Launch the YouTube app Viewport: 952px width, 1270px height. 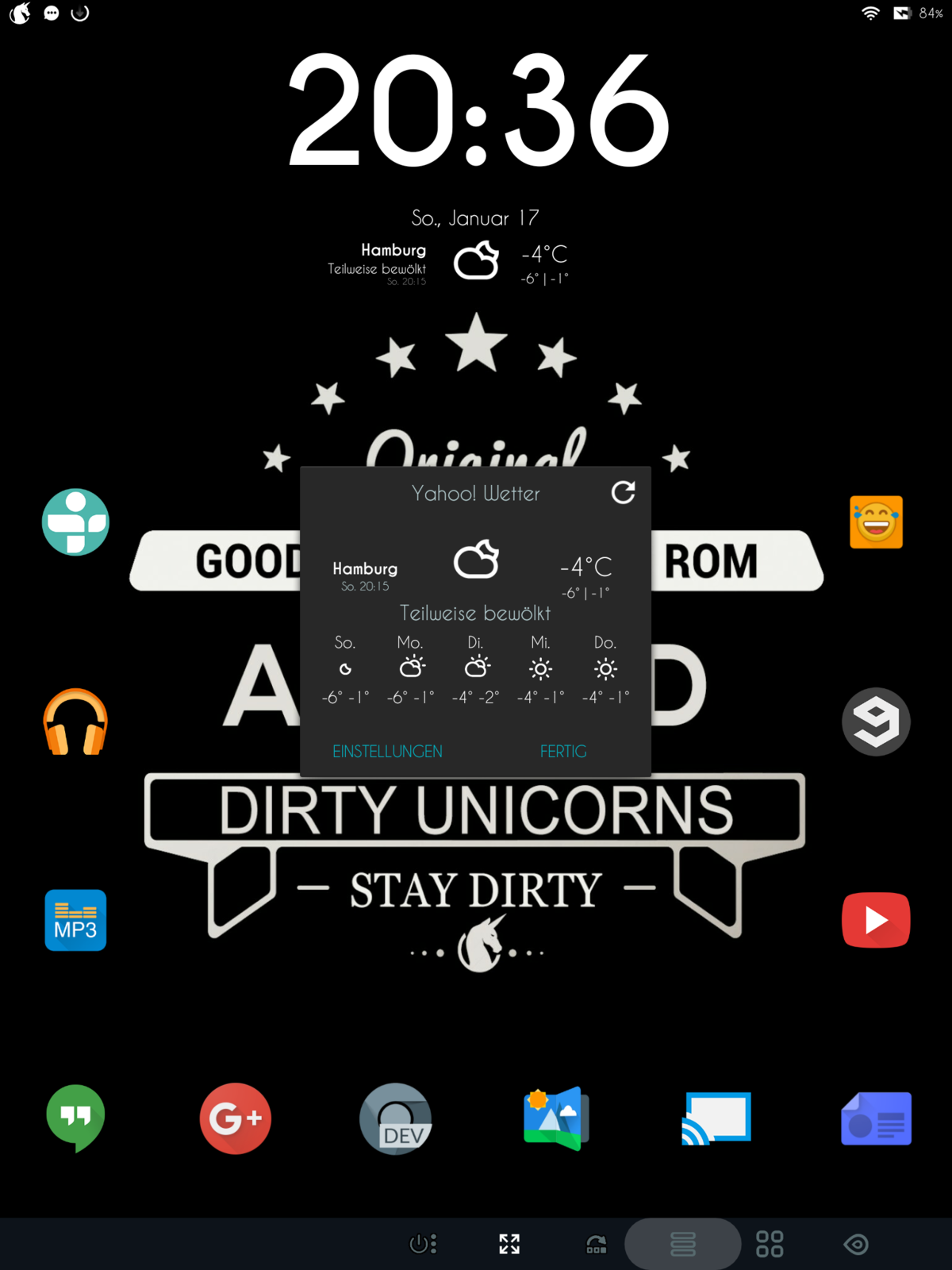(876, 920)
